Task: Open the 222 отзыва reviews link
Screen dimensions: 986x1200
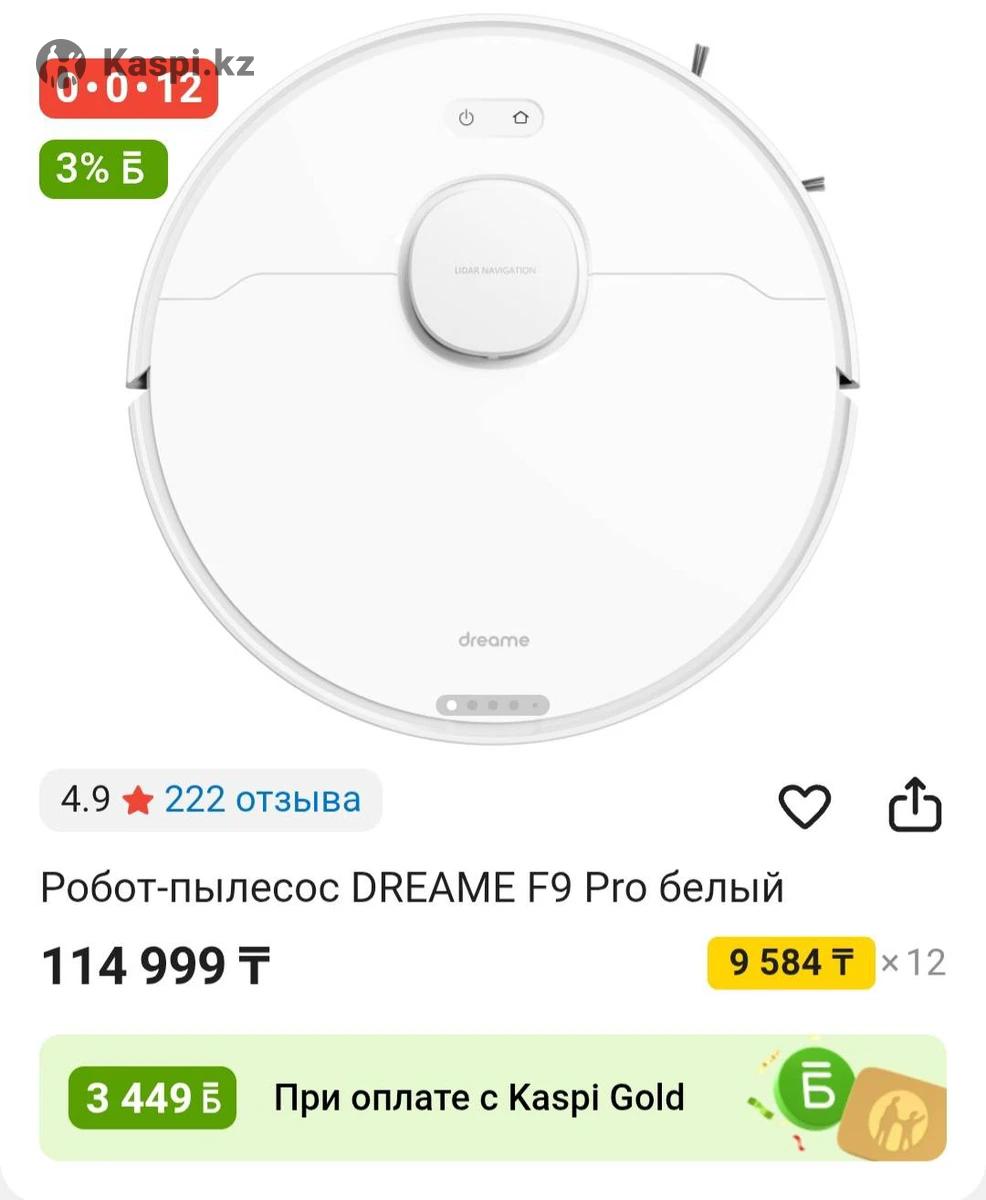Action: click(x=262, y=800)
